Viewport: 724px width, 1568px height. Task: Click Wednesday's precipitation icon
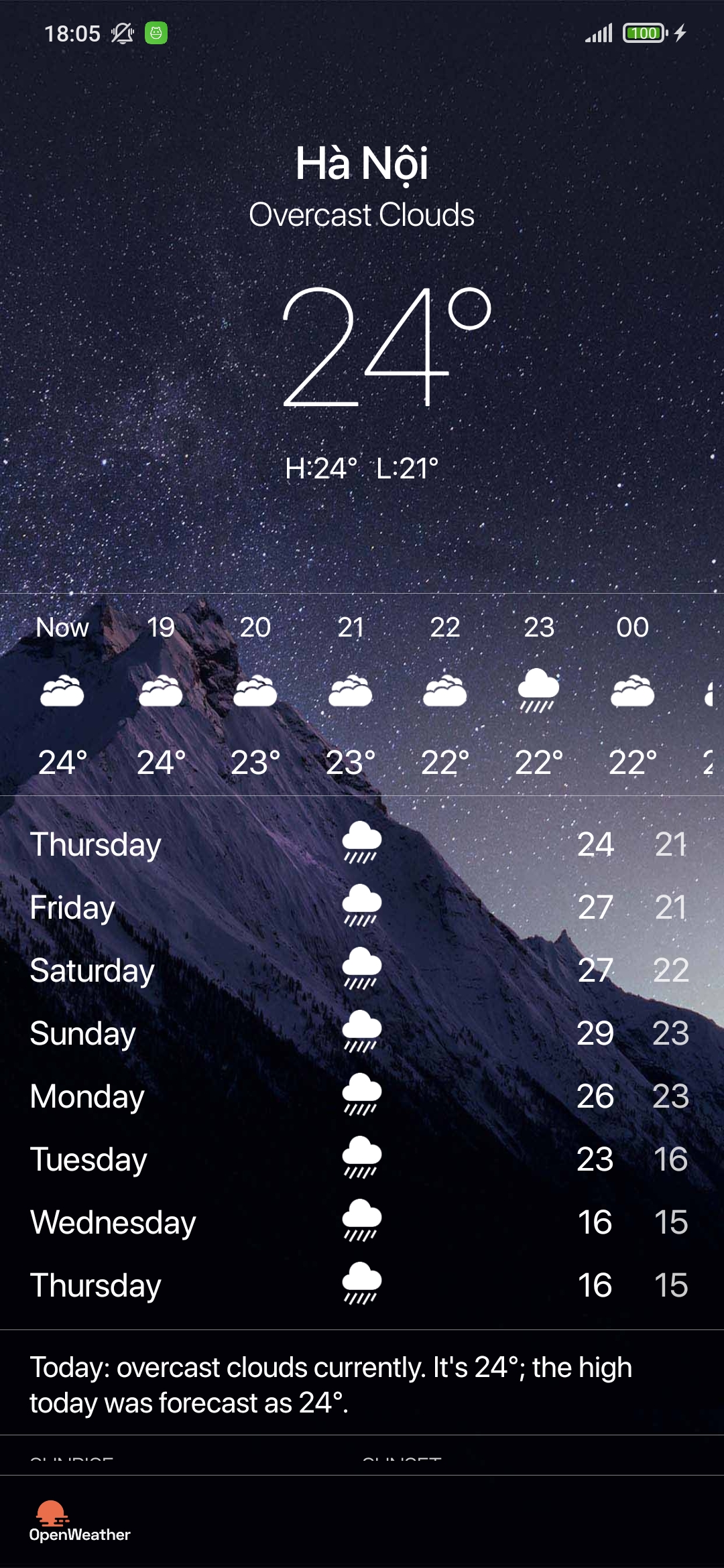360,1221
